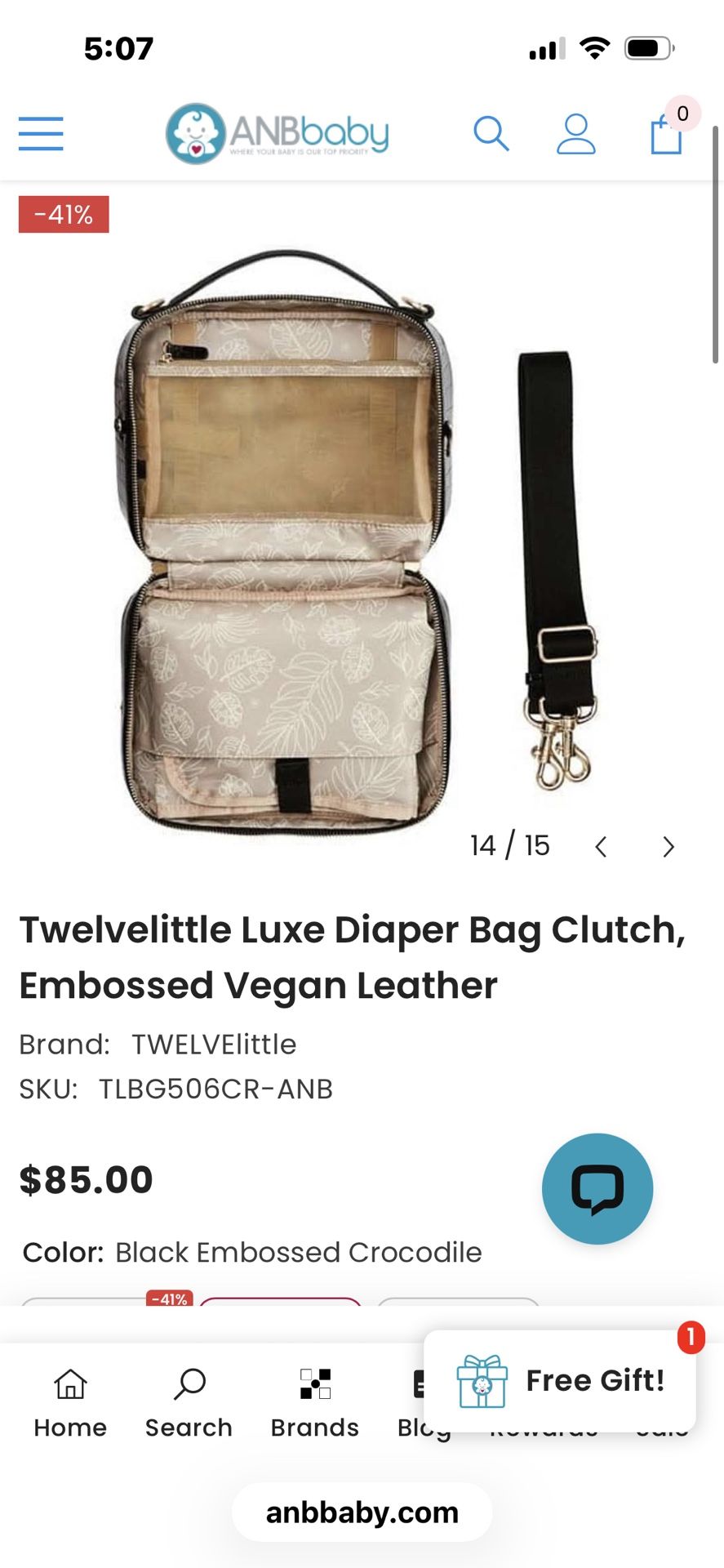This screenshot has width=724, height=1568.
Task: Click the TWELVElittle brand name
Action: point(215,1044)
